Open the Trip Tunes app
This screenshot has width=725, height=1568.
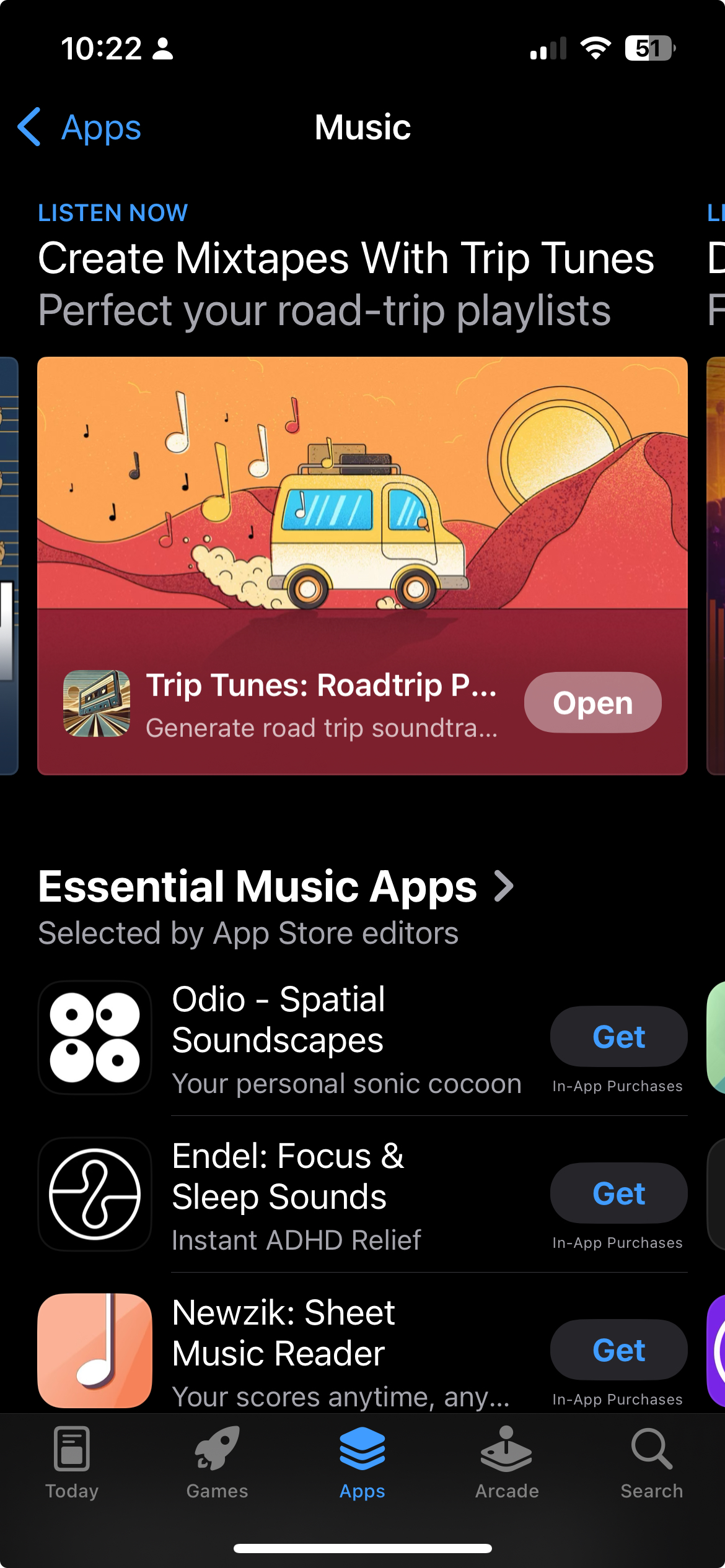(x=592, y=703)
